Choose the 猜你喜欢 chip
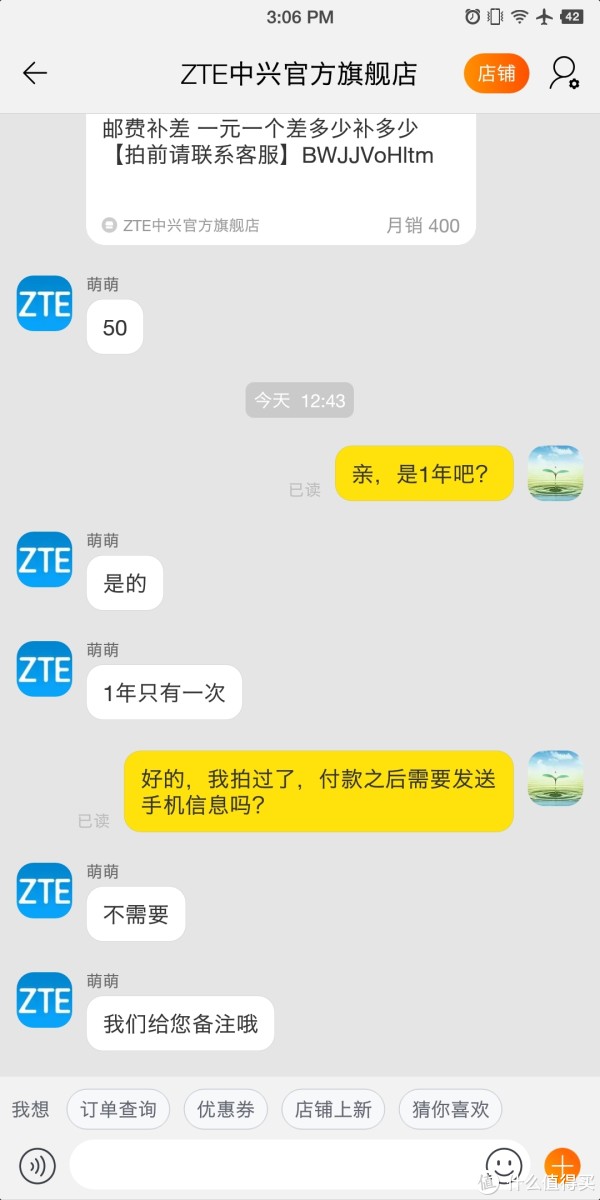600x1200 pixels. click(450, 1109)
